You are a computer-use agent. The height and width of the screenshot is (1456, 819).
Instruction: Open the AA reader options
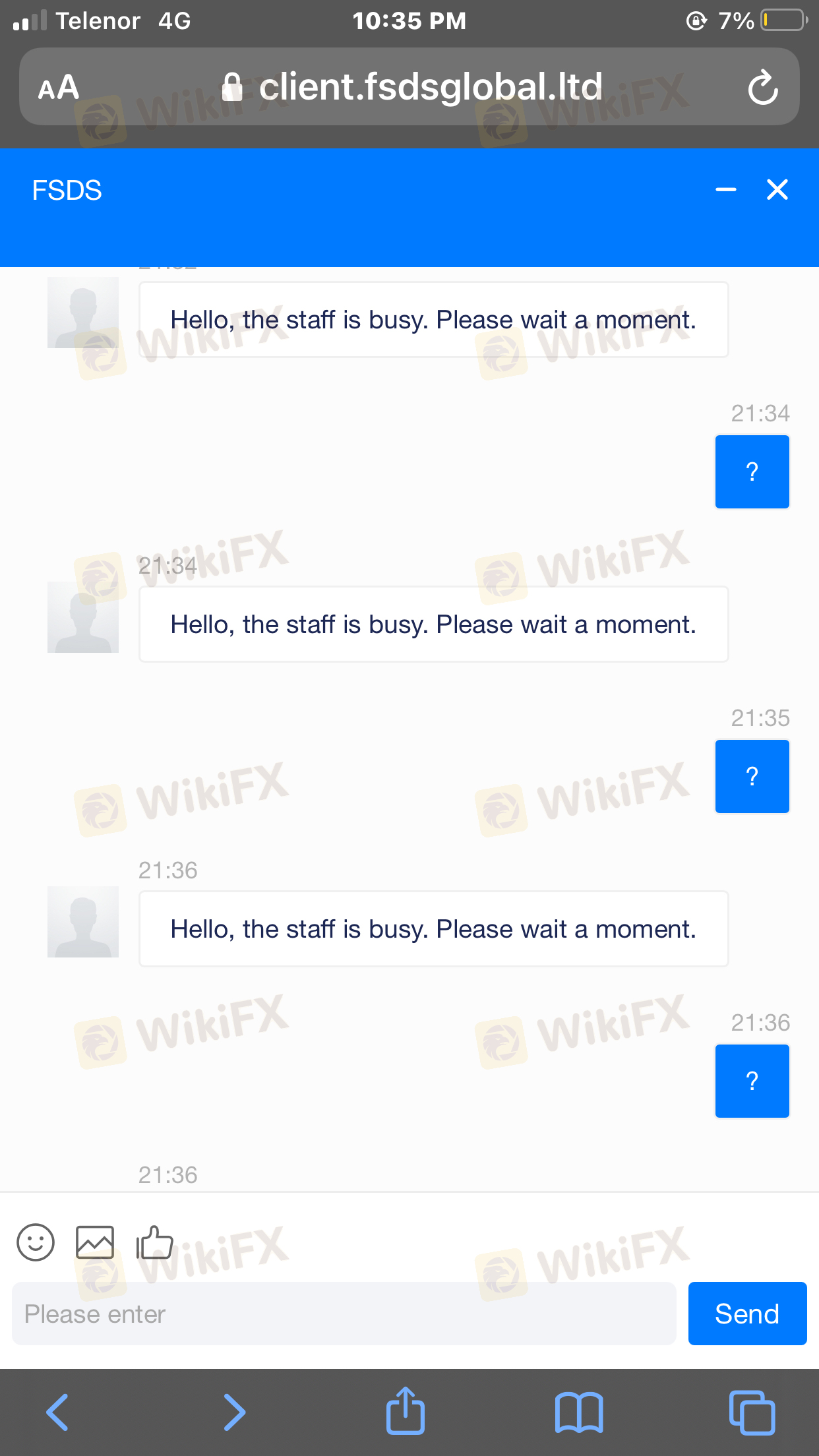click(59, 87)
